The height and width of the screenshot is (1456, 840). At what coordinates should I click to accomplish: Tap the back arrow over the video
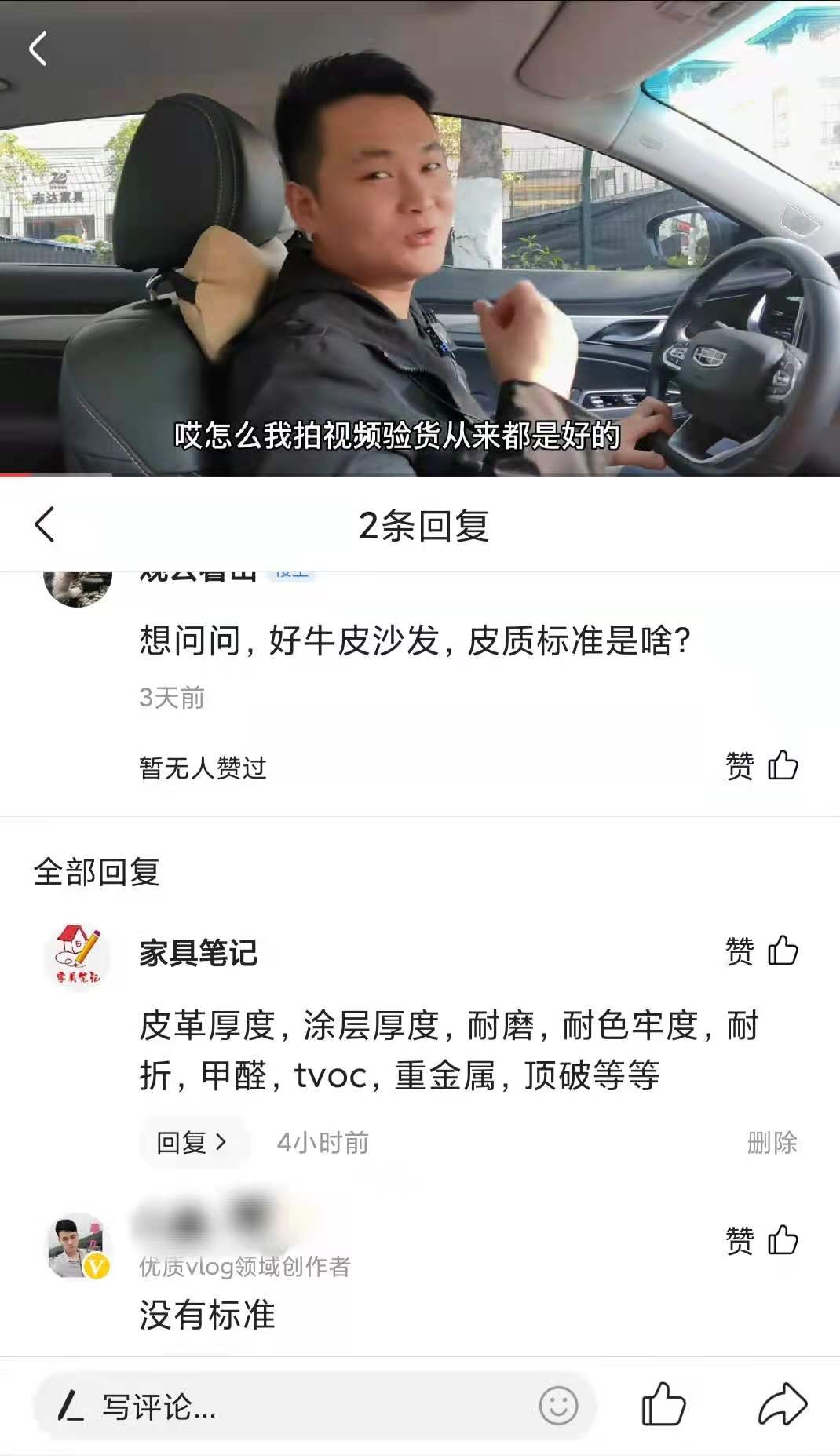[38, 49]
